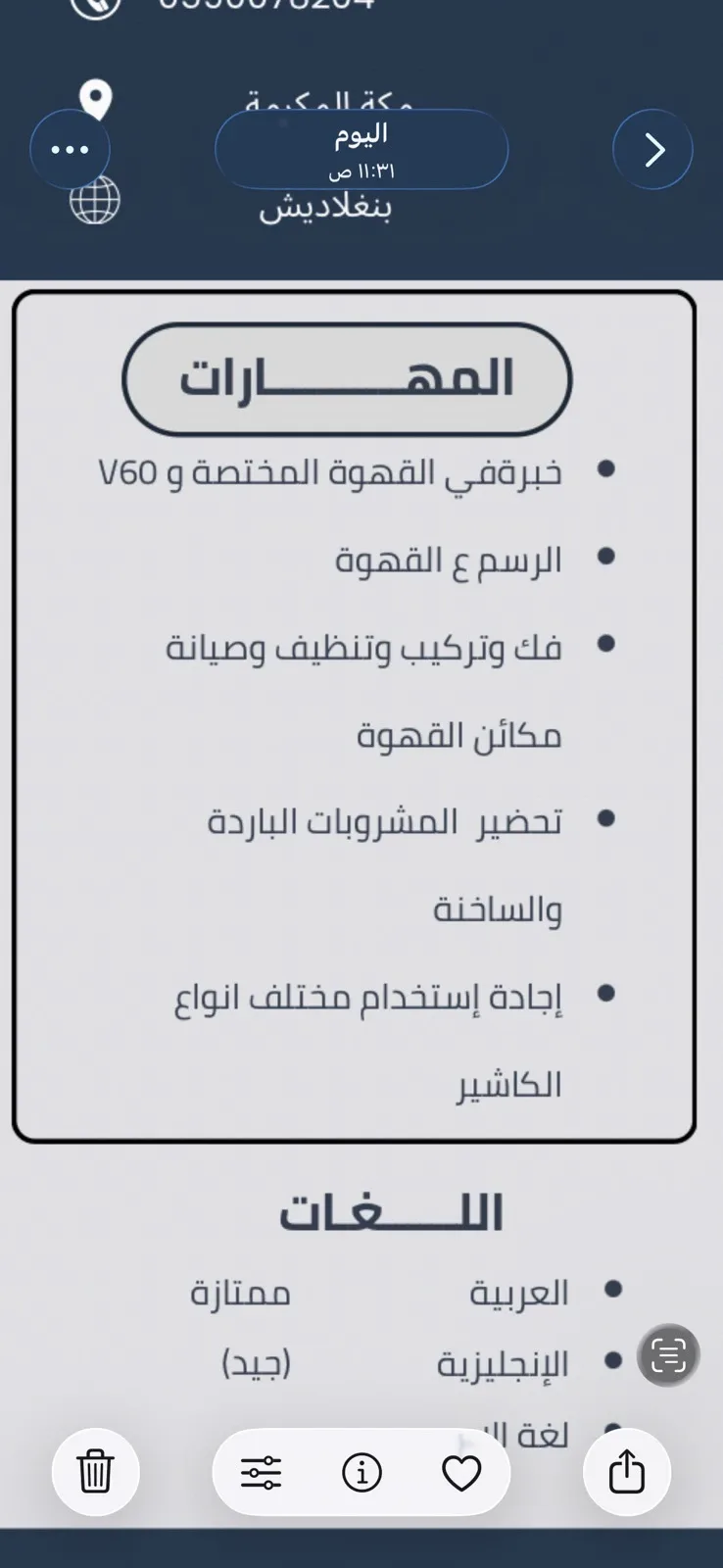Favorite this photo with the heart
This screenshot has width=723, height=1568.
click(461, 1473)
